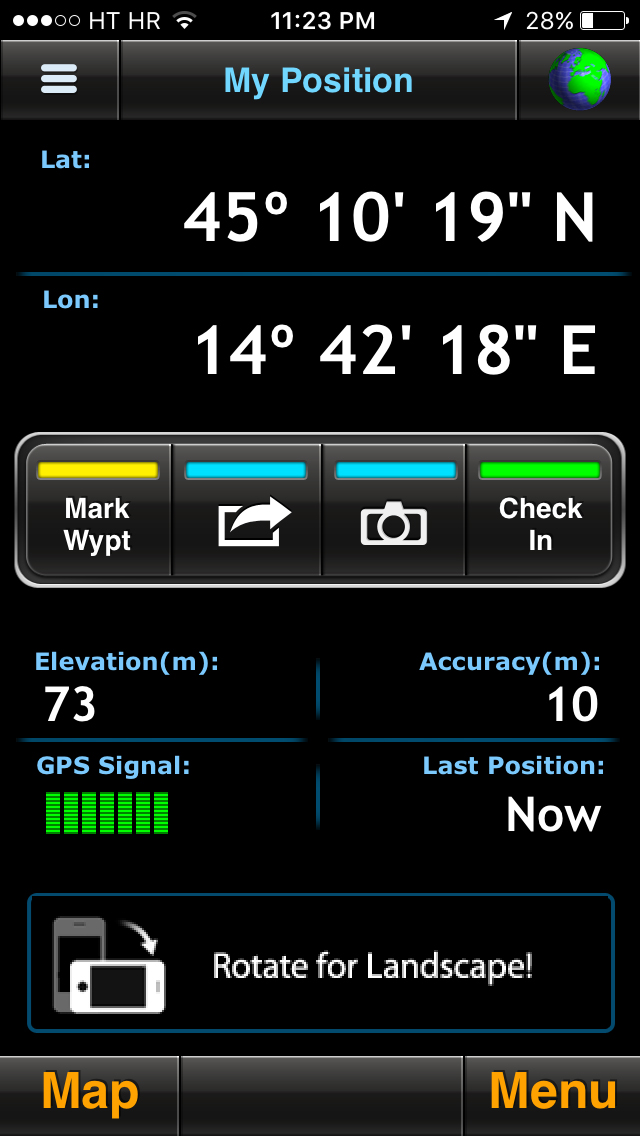Image resolution: width=640 pixels, height=1136 pixels.
Task: Open the hamburger menu in the top bar
Action: coord(59,80)
